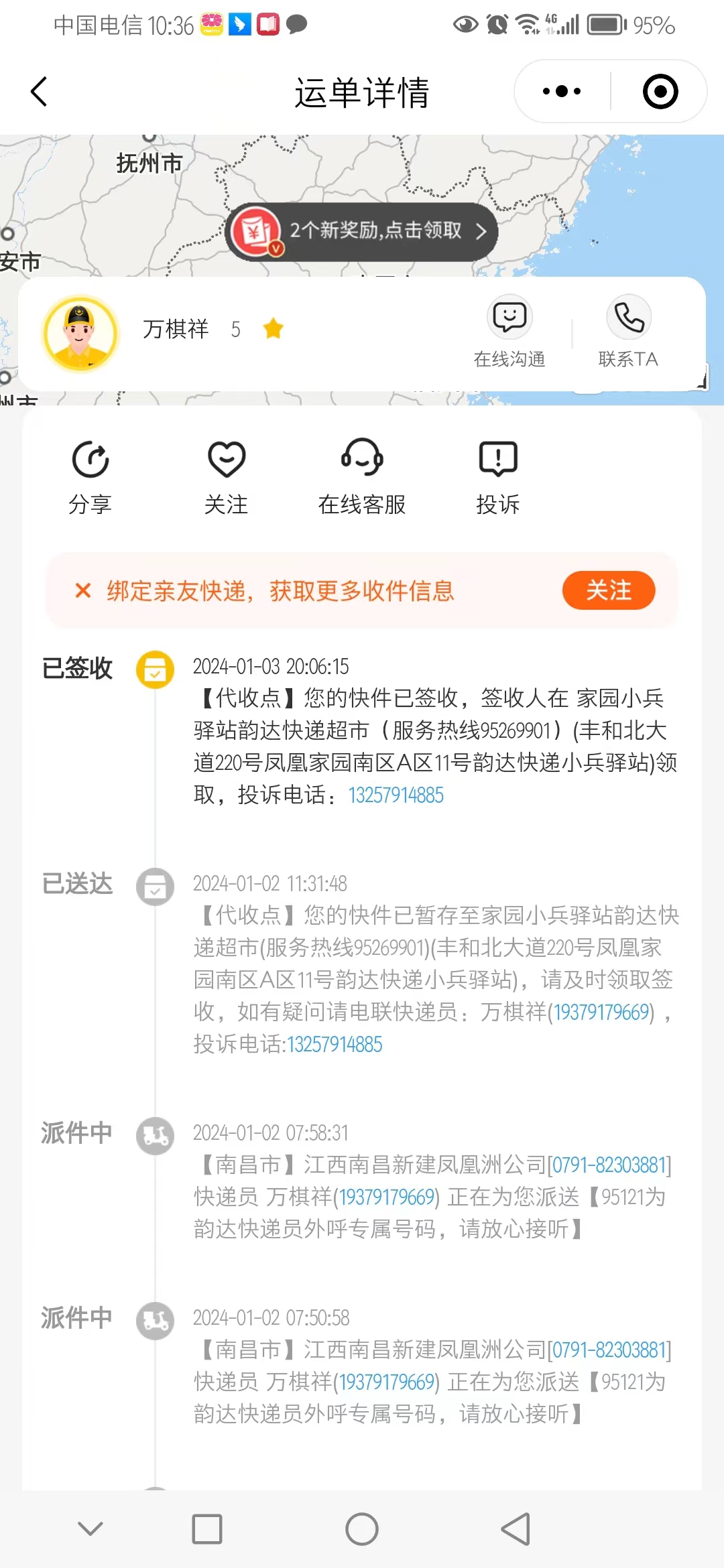The width and height of the screenshot is (724, 1568).
Task: Close the mini program with the circle button
Action: (x=660, y=91)
